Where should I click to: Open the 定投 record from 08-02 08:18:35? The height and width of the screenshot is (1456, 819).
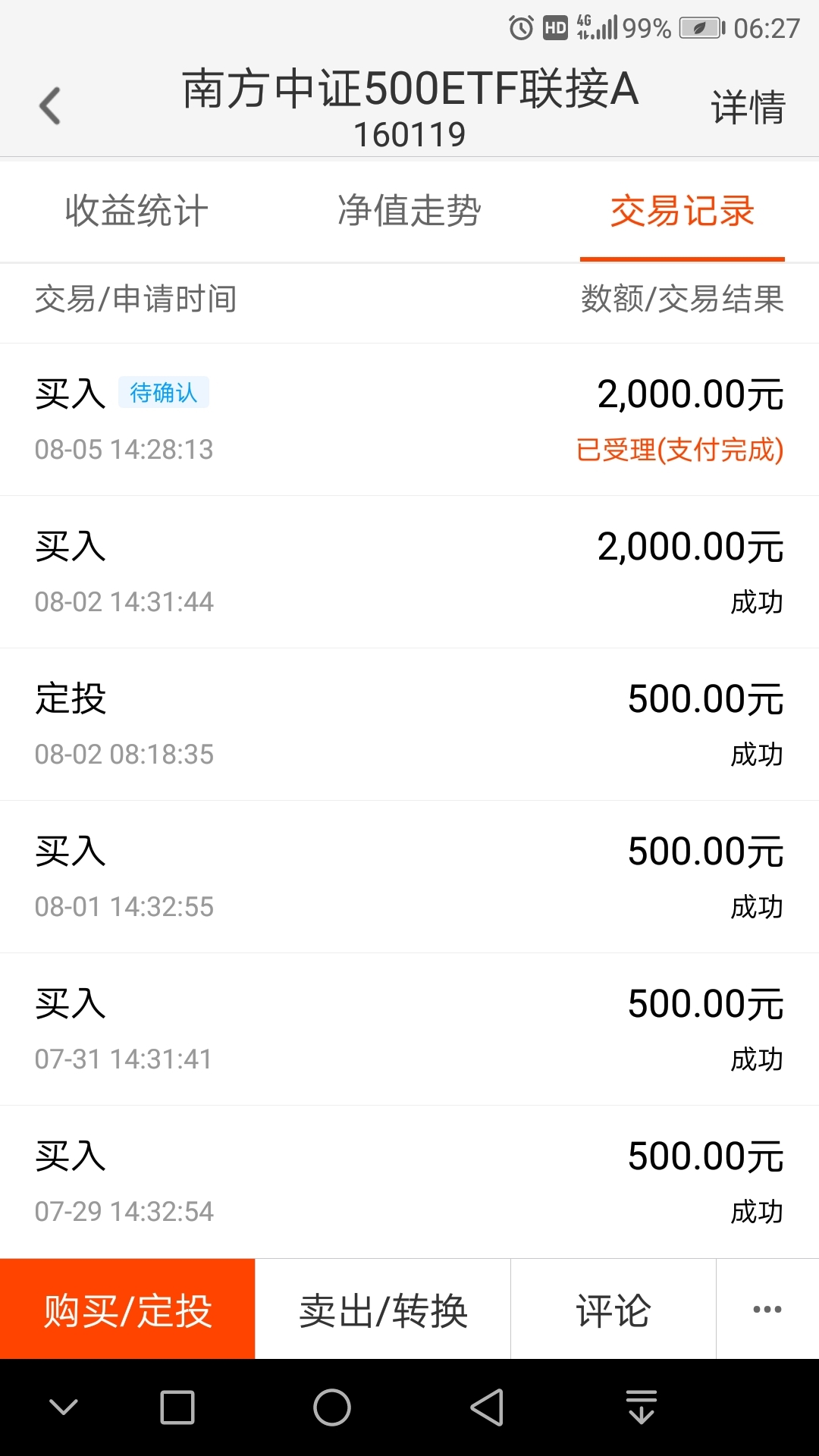click(409, 724)
